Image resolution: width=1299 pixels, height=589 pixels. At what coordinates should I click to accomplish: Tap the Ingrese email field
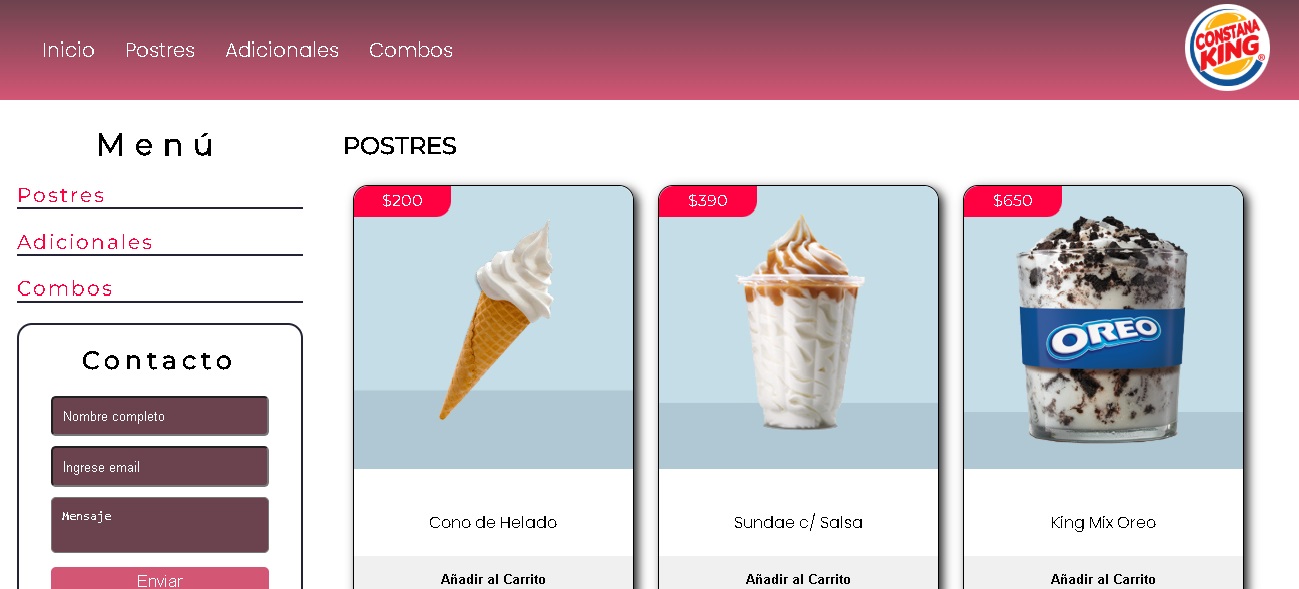click(x=160, y=467)
